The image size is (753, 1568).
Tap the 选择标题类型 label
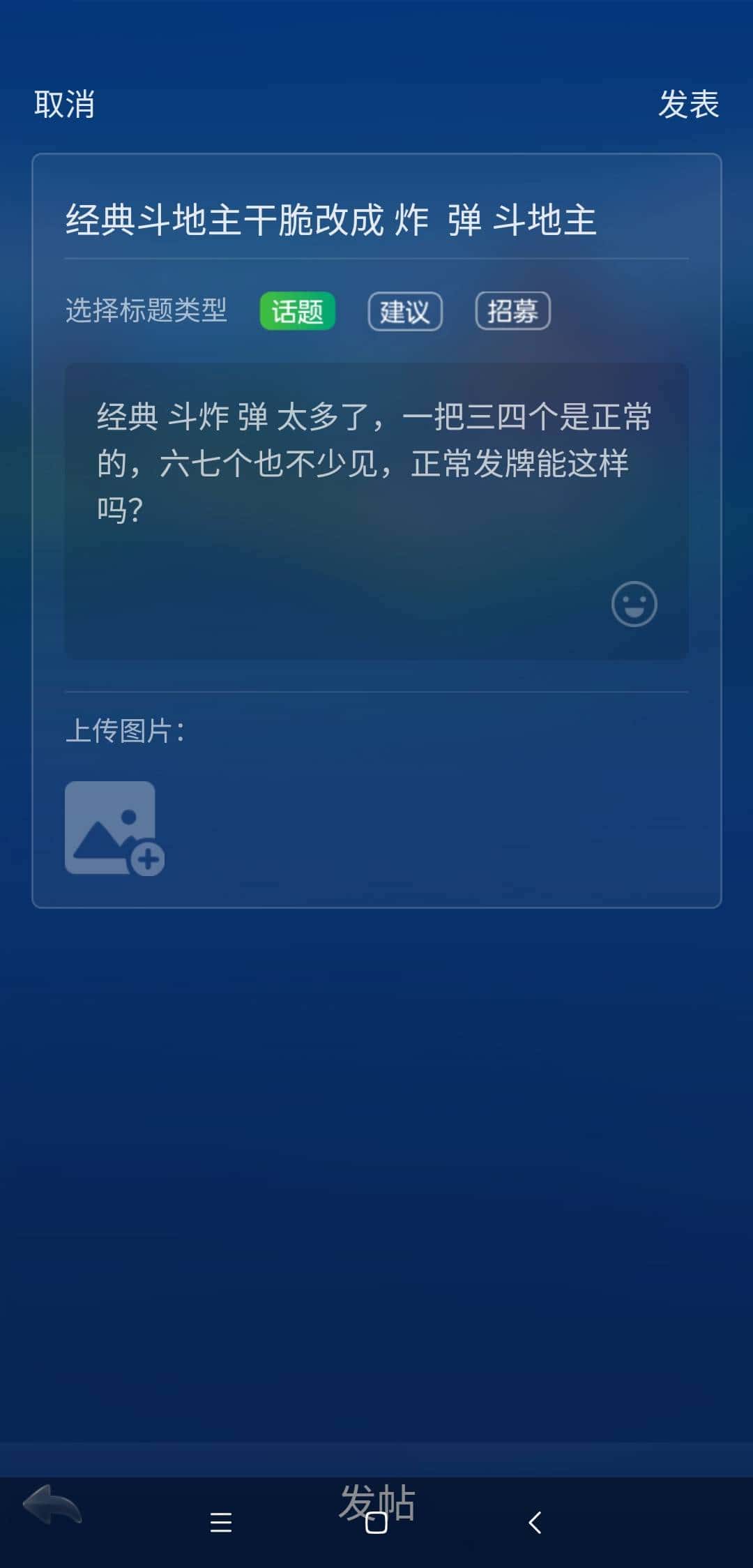pos(145,311)
